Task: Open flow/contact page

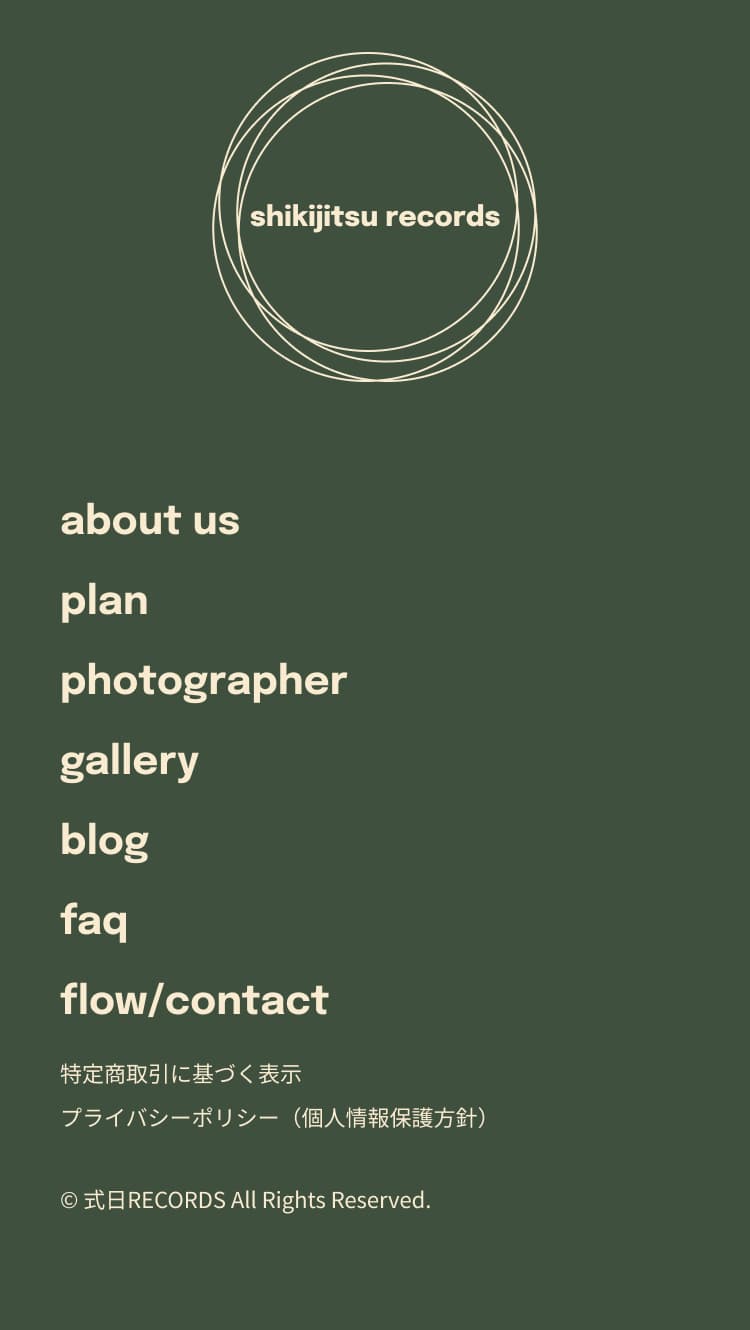Action: [194, 1001]
